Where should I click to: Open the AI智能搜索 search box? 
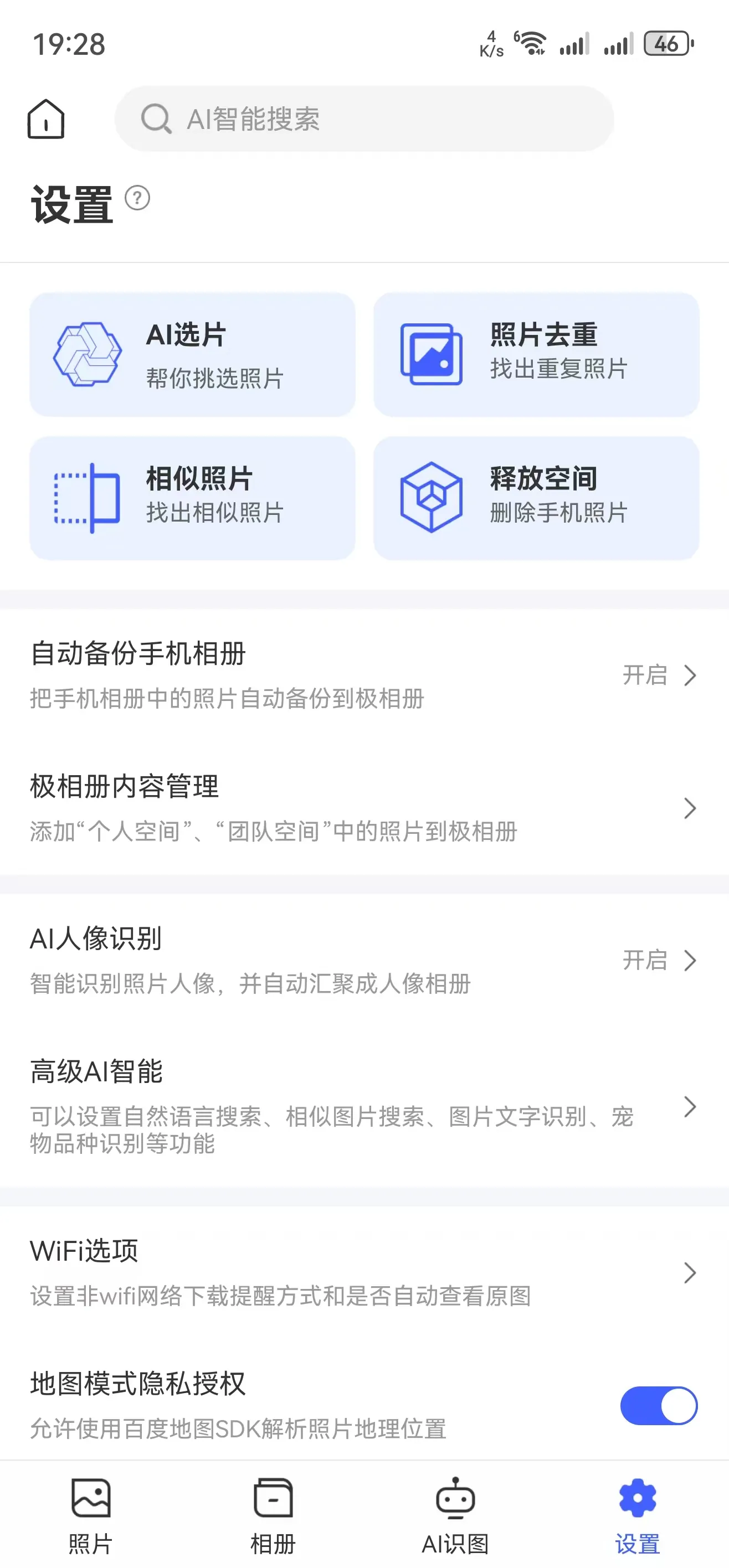coord(364,118)
